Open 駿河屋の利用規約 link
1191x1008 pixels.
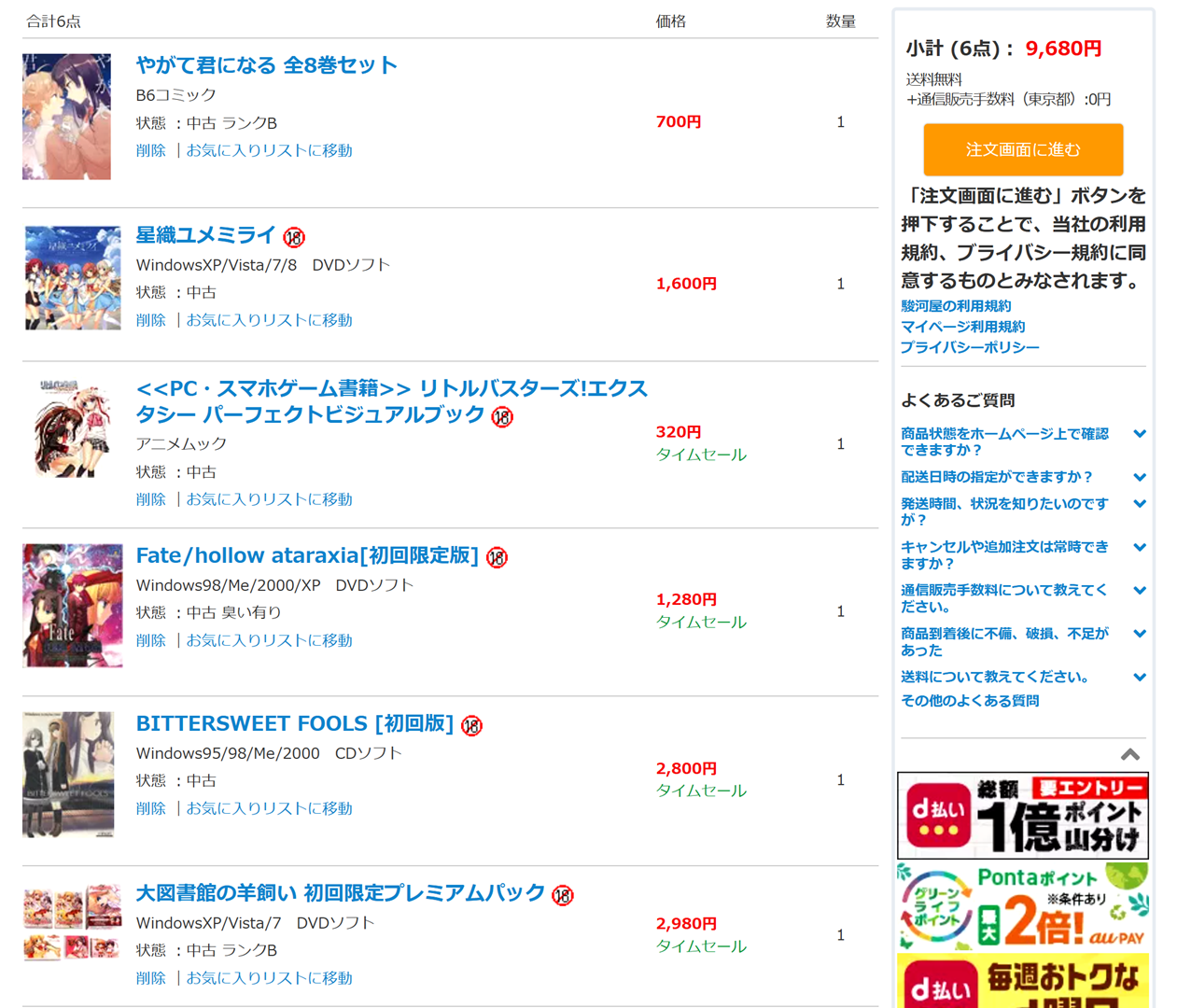(956, 306)
